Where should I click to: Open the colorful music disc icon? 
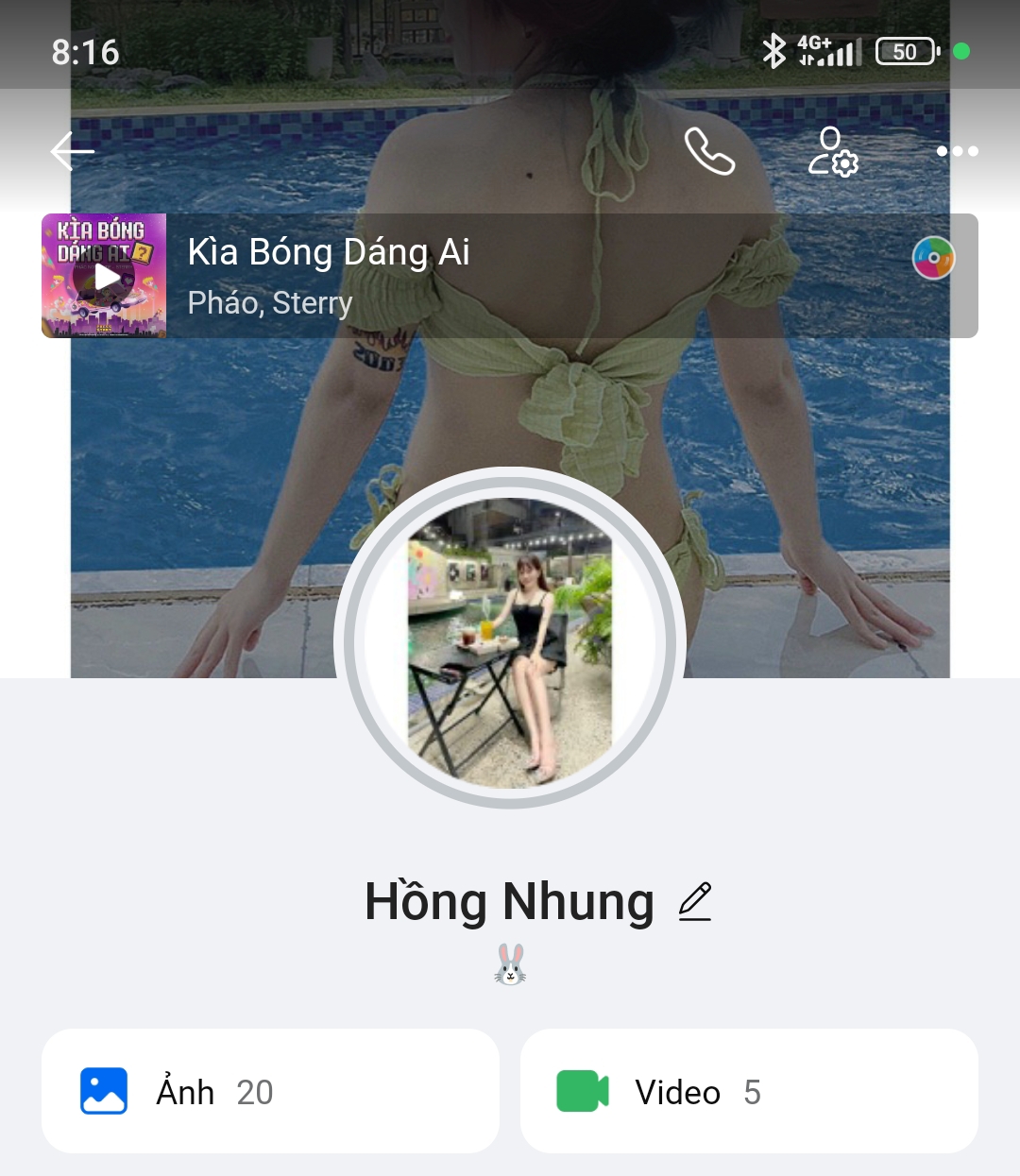(x=933, y=258)
